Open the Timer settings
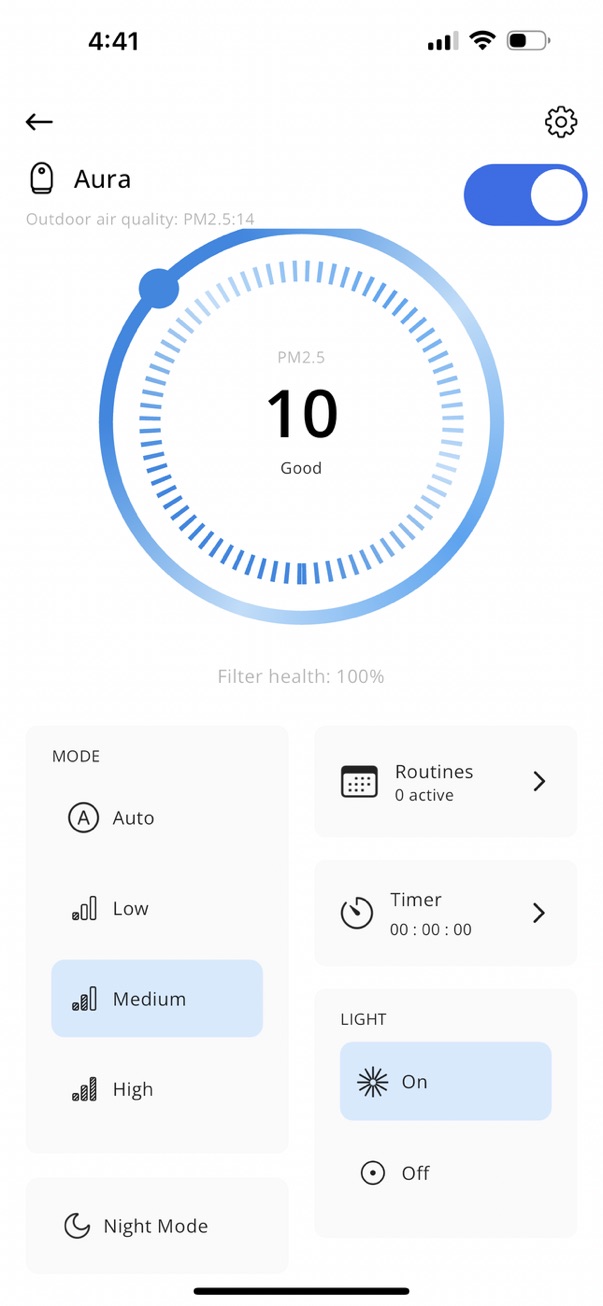This screenshot has width=603, height=1306. pyautogui.click(x=445, y=913)
